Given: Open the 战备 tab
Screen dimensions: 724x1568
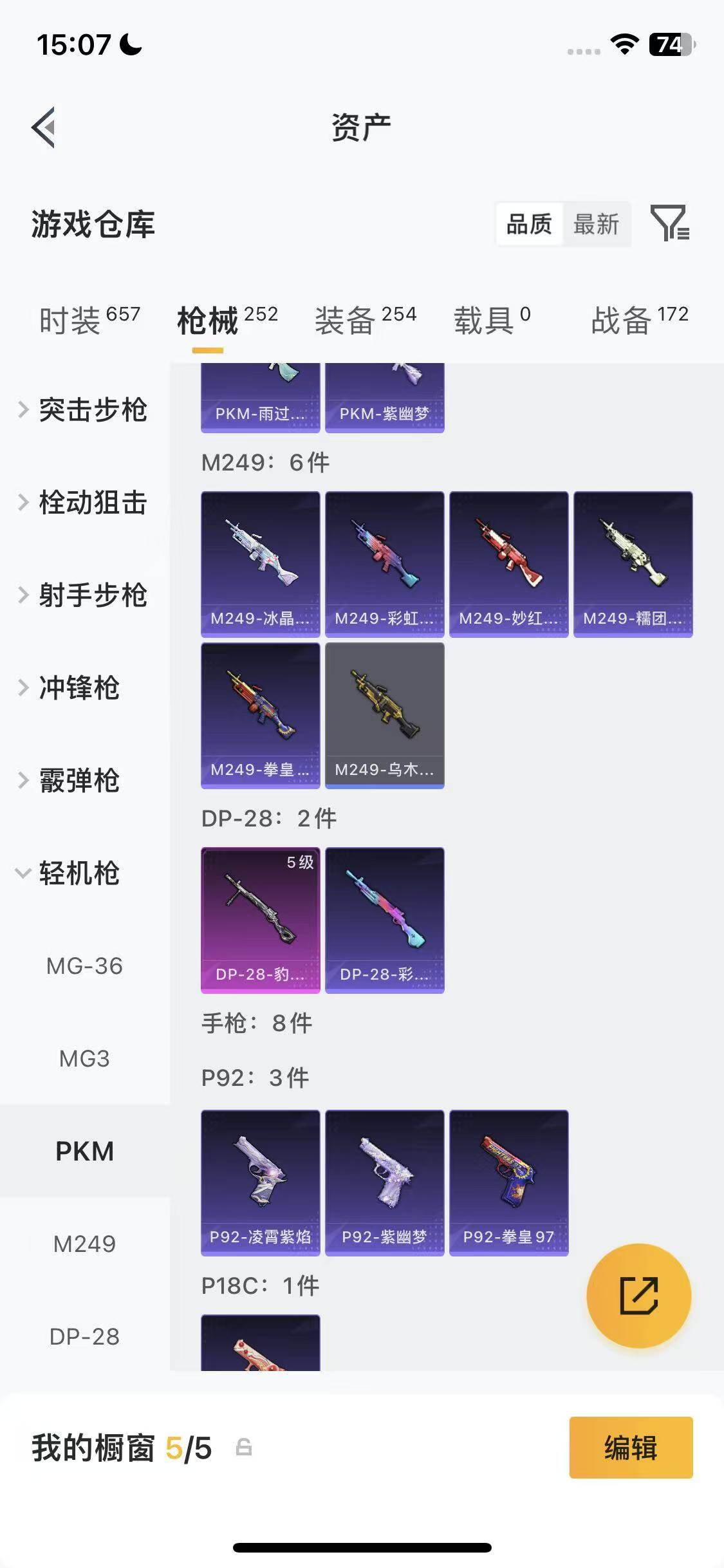Looking at the screenshot, I should point(639,320).
